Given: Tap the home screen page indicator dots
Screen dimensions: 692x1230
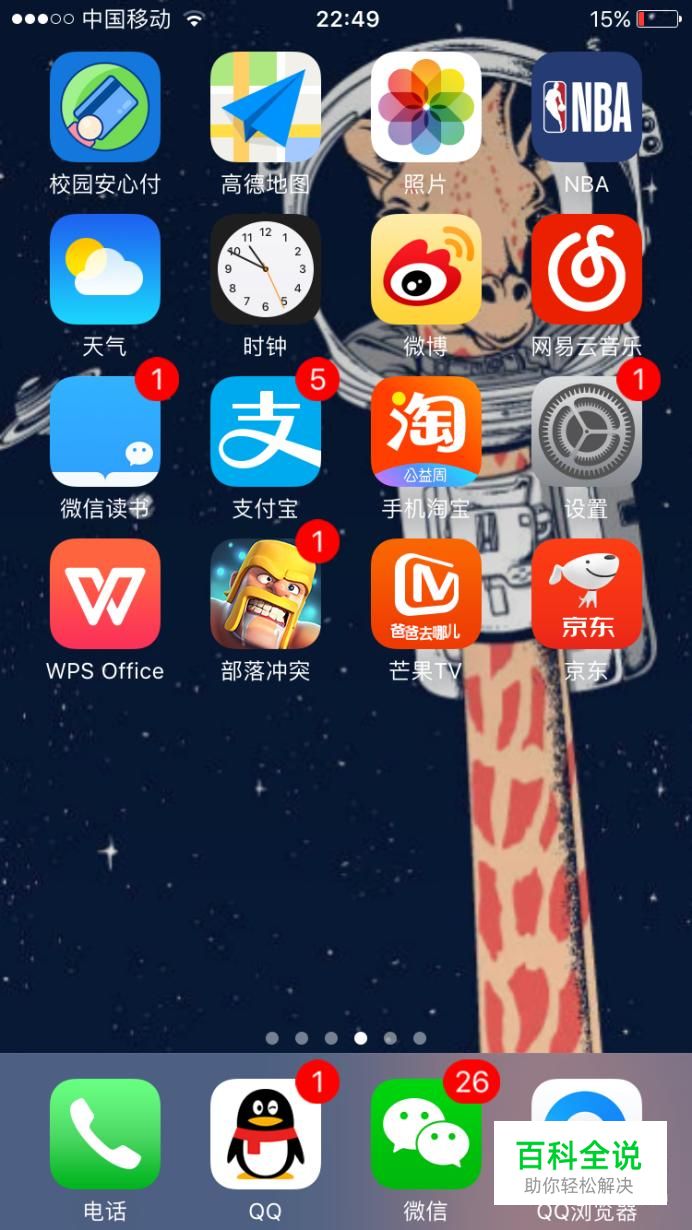Looking at the screenshot, I should point(346,1038).
